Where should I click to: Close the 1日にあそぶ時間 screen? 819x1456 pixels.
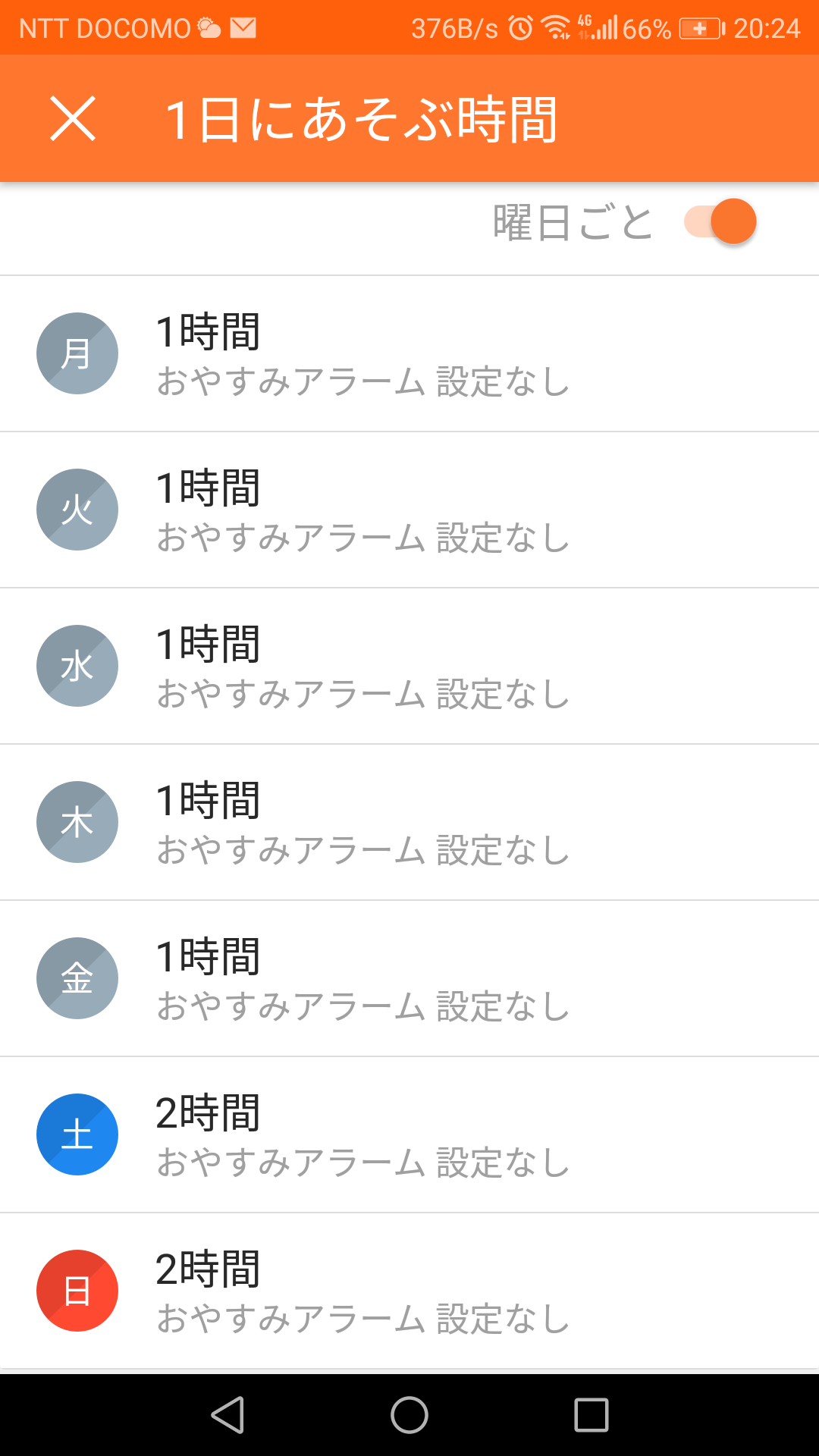[x=73, y=118]
